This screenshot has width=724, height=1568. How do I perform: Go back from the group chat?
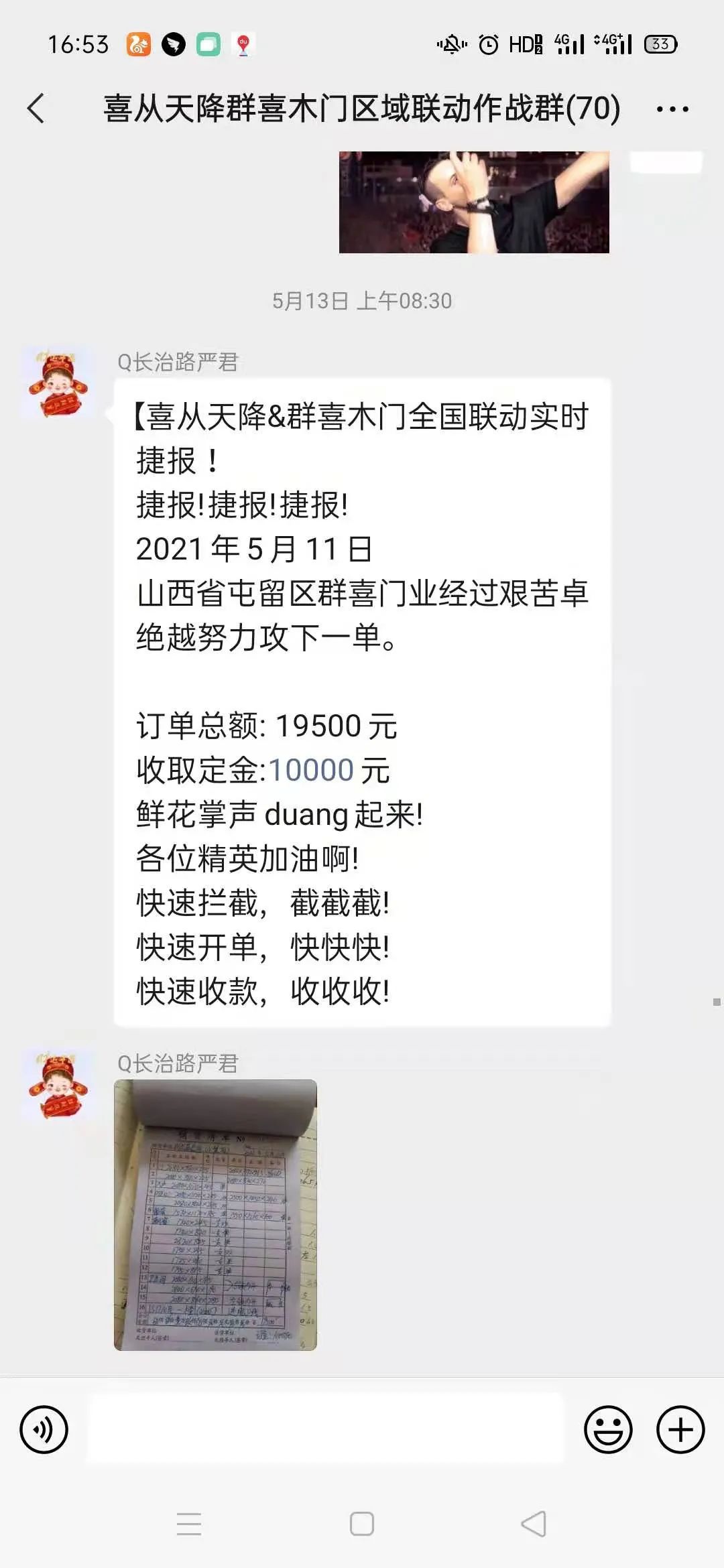click(36, 109)
